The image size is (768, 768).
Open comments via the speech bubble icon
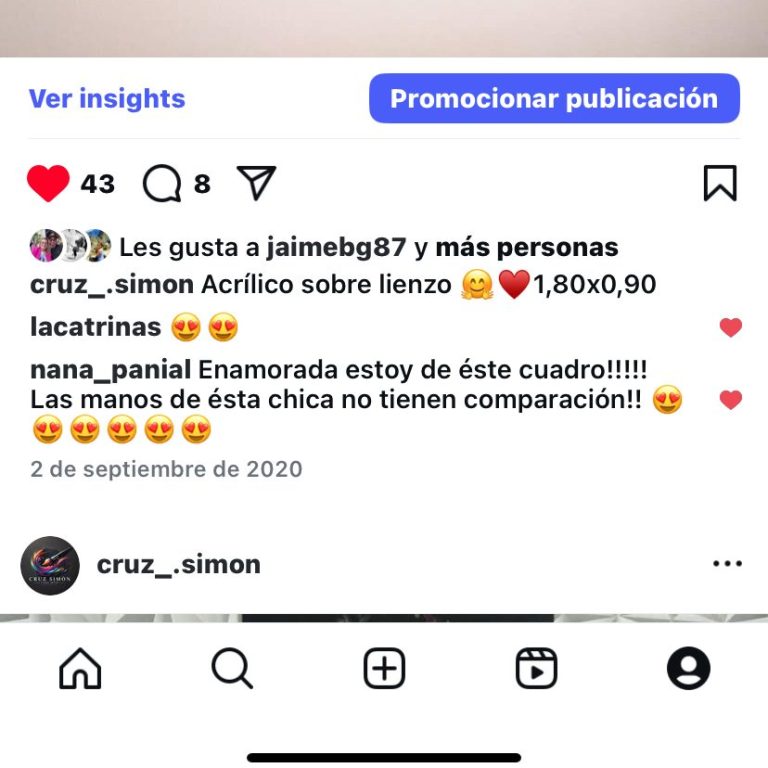tap(162, 184)
